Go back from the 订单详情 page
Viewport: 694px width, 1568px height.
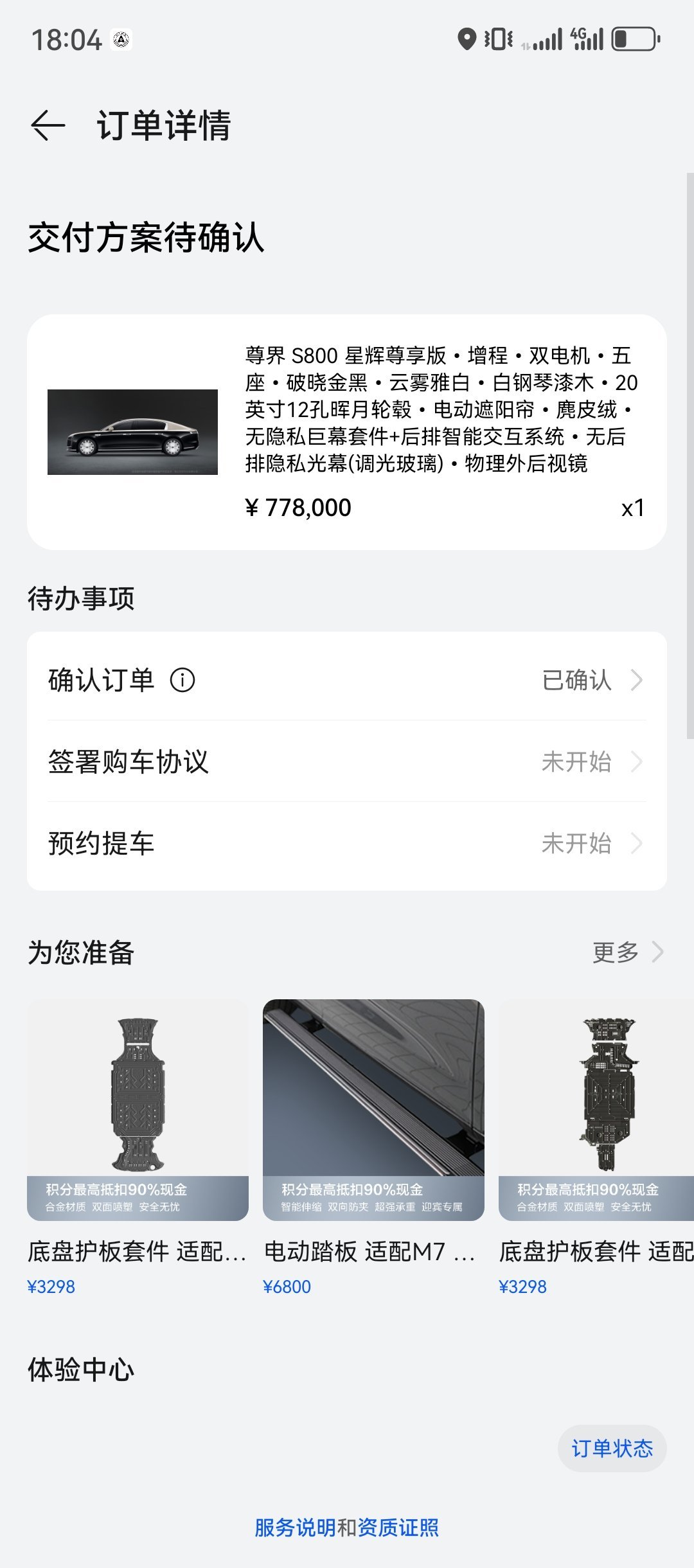(48, 125)
